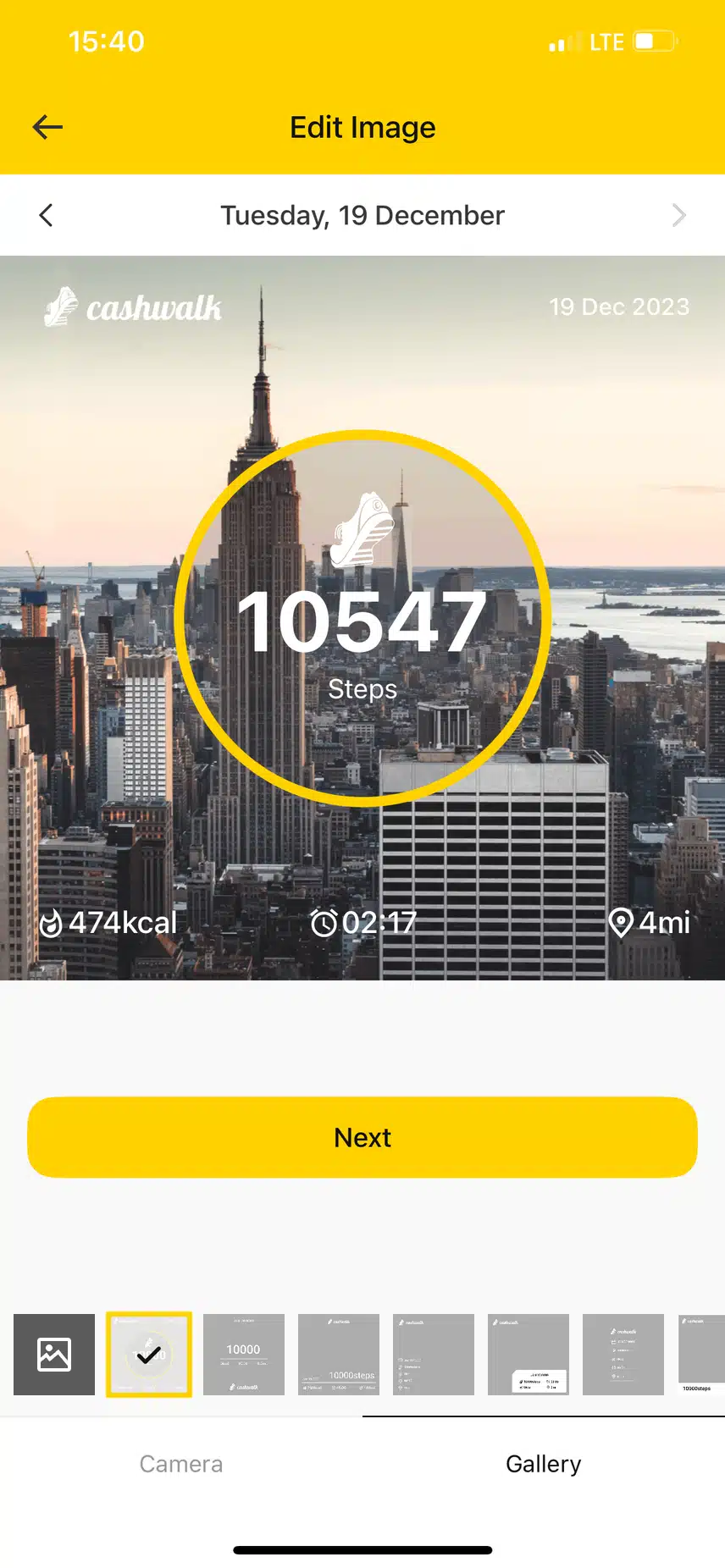The width and height of the screenshot is (725, 1568).
Task: Choose the template with centered 10000
Action: click(x=244, y=1354)
